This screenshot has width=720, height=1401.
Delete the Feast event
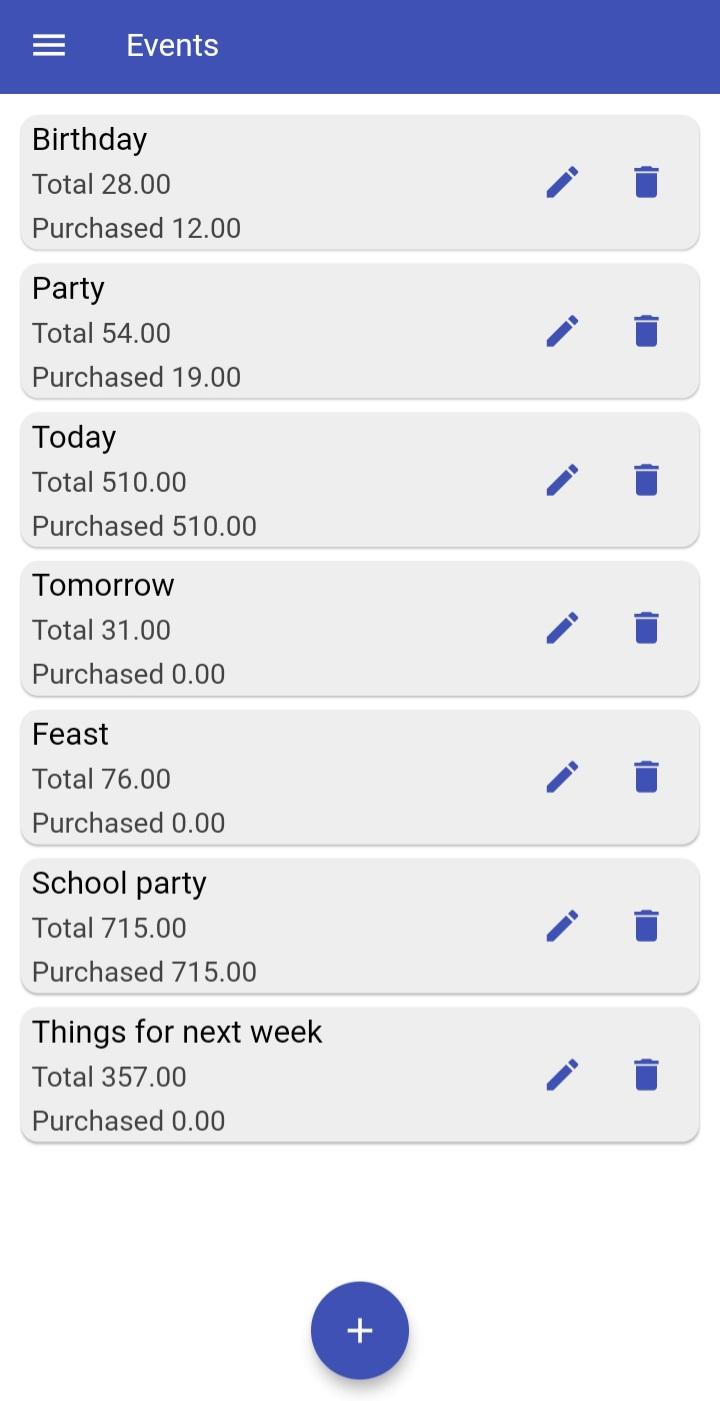tap(647, 777)
